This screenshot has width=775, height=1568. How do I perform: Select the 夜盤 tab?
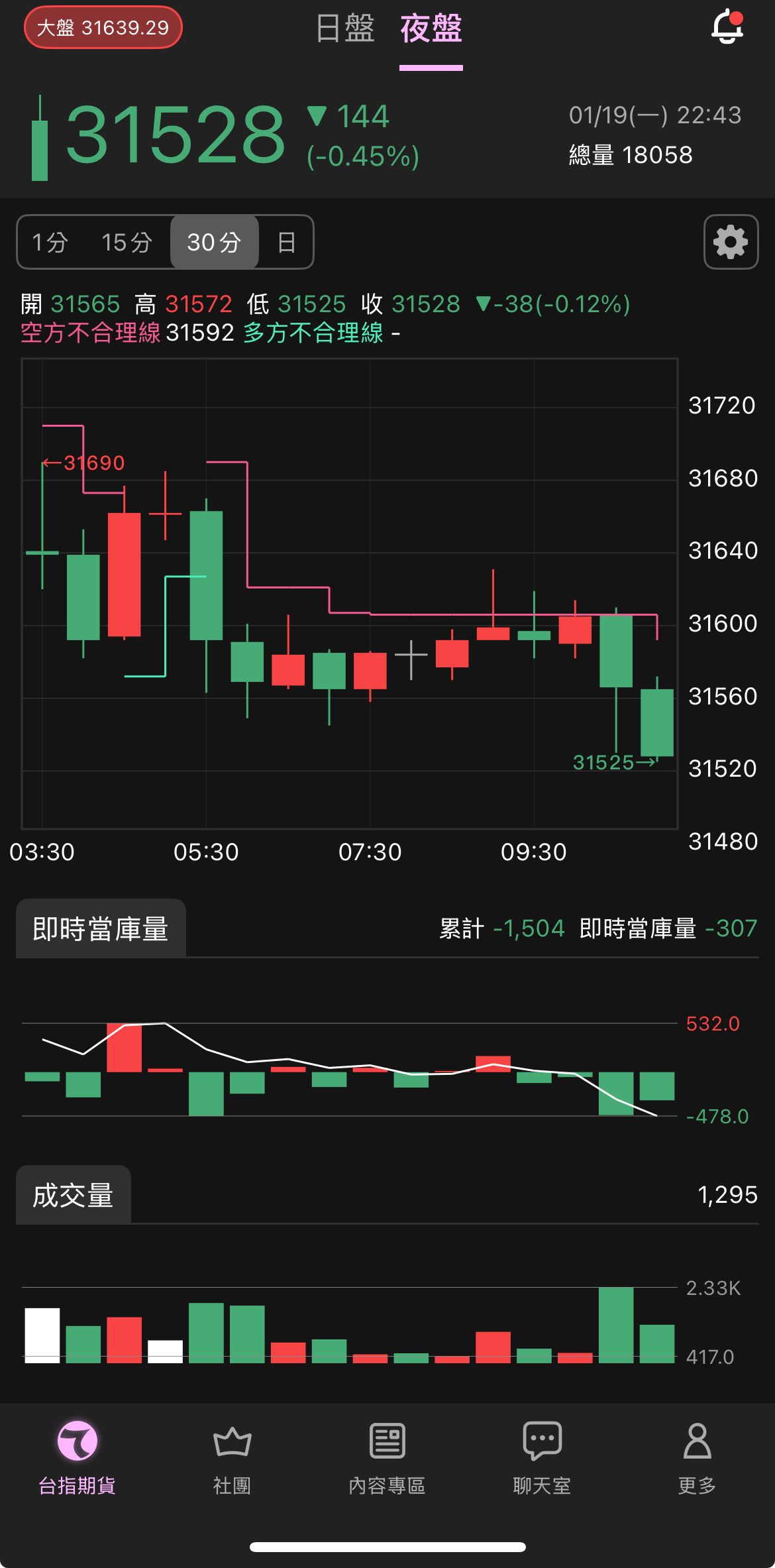(x=431, y=29)
